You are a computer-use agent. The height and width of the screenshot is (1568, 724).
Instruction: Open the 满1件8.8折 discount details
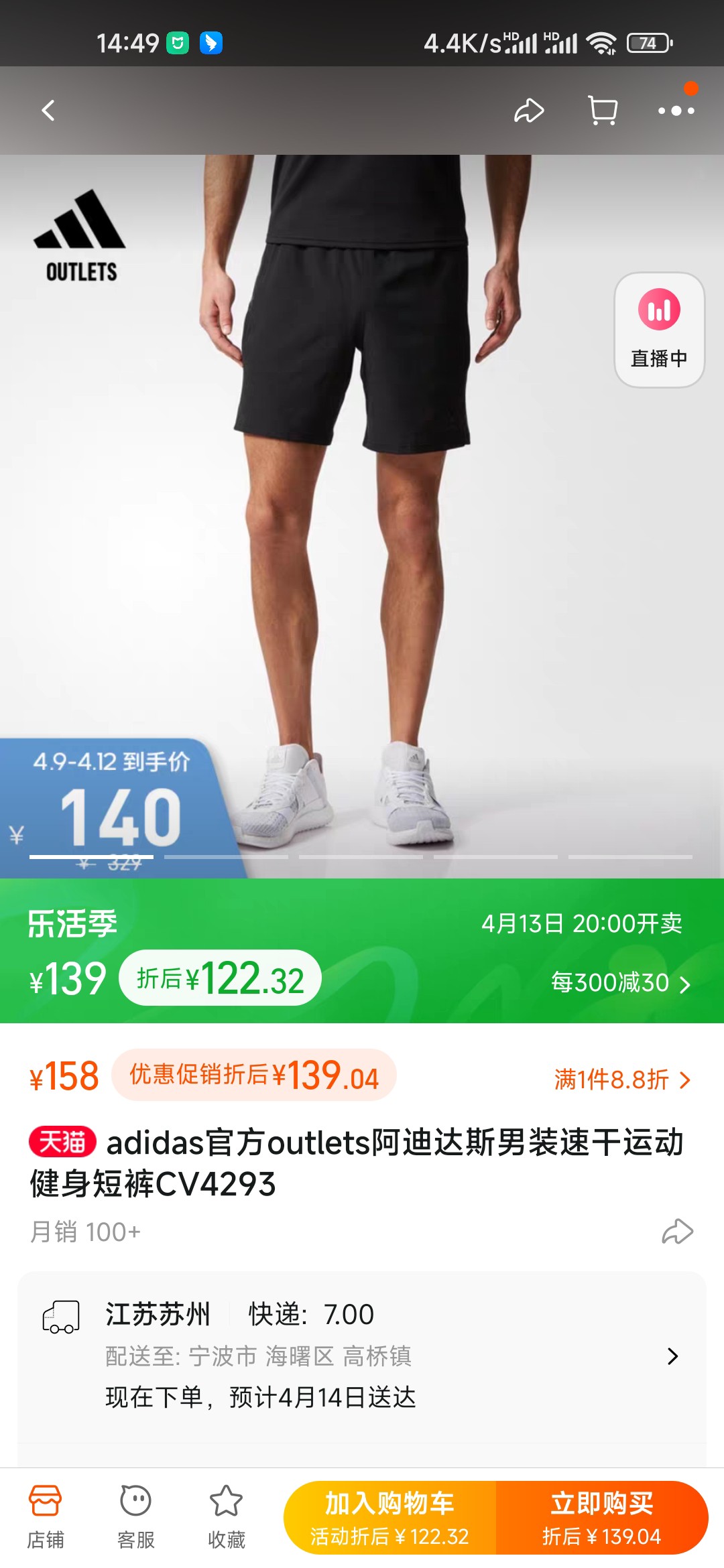[x=621, y=1080]
